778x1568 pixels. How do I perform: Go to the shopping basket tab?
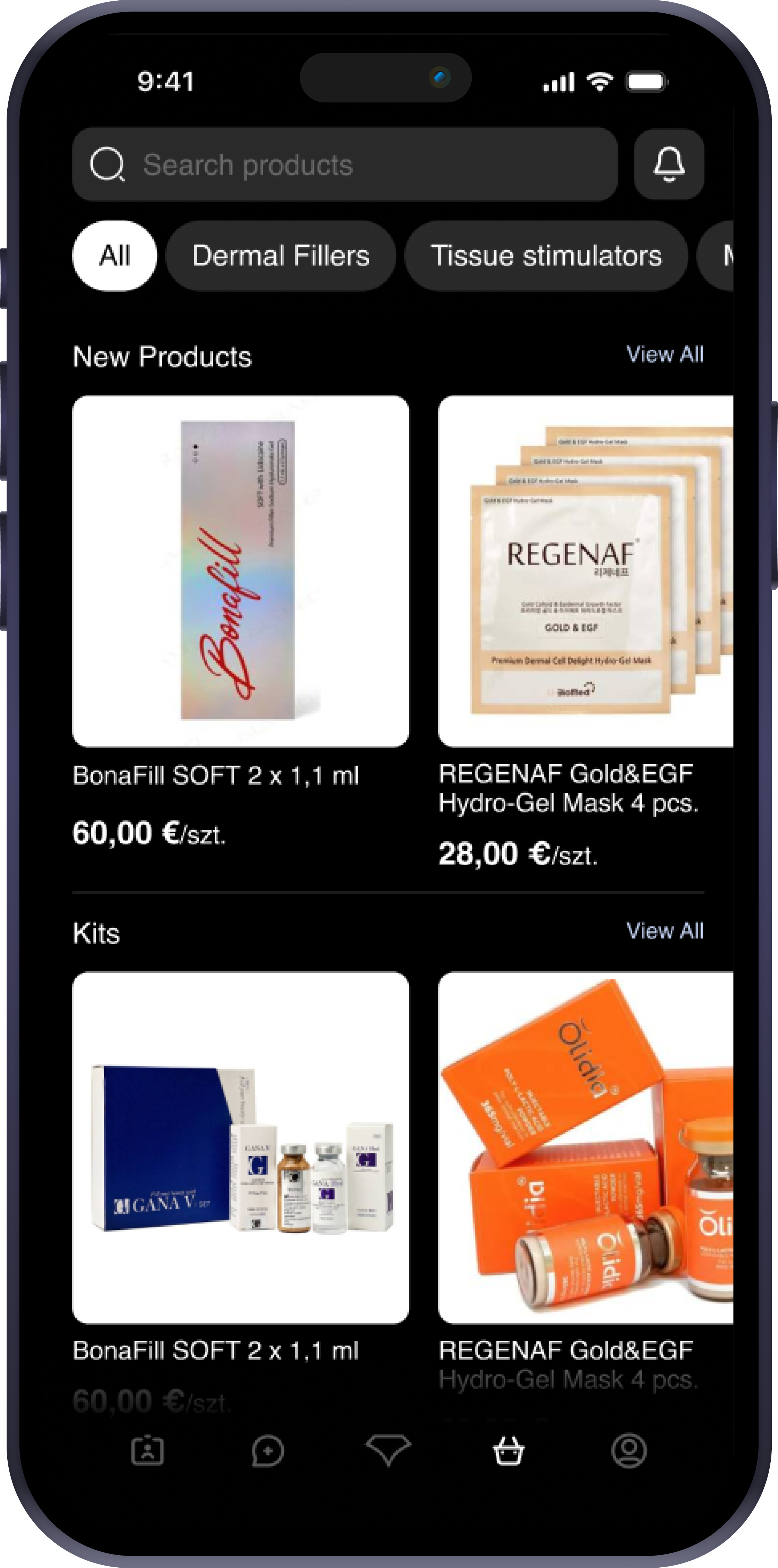point(508,1451)
